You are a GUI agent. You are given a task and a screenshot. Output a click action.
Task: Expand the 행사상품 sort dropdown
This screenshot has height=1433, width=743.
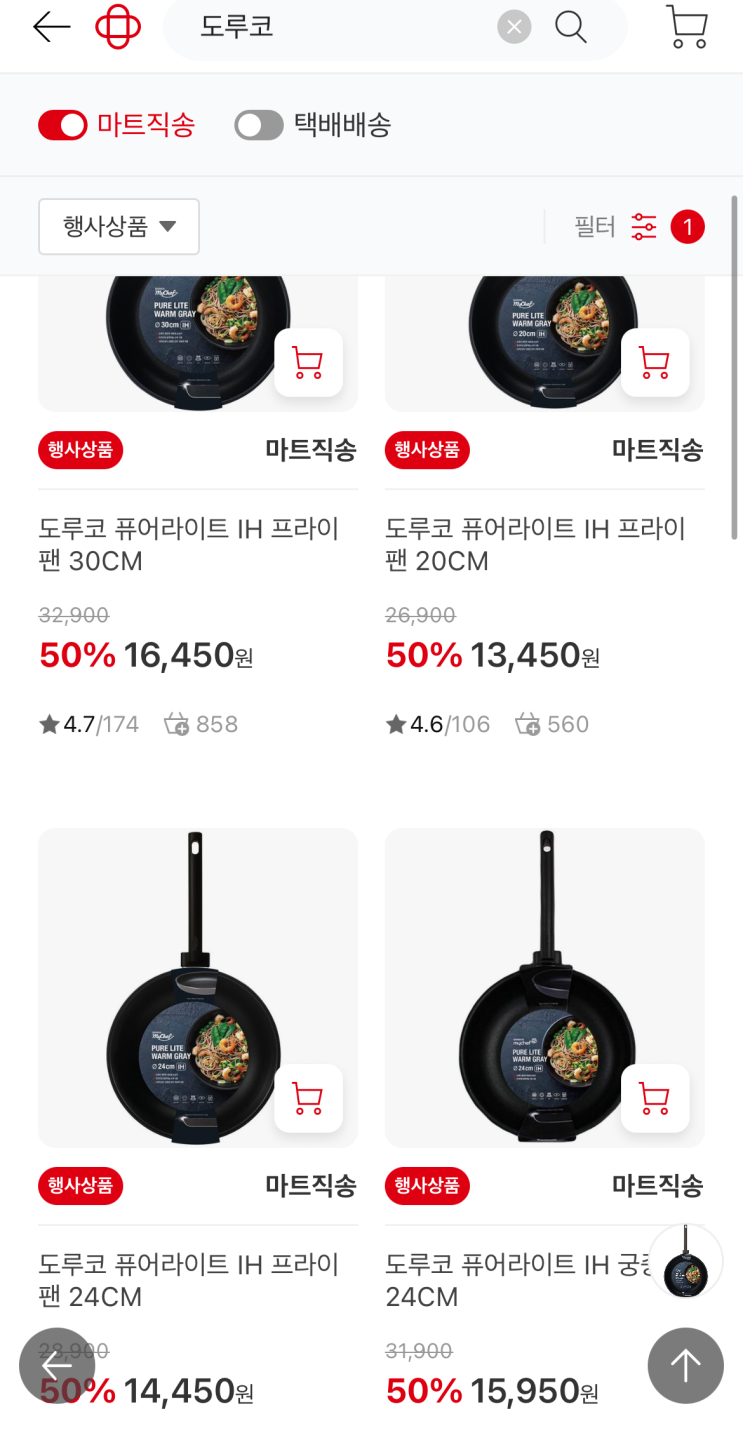[x=119, y=227]
